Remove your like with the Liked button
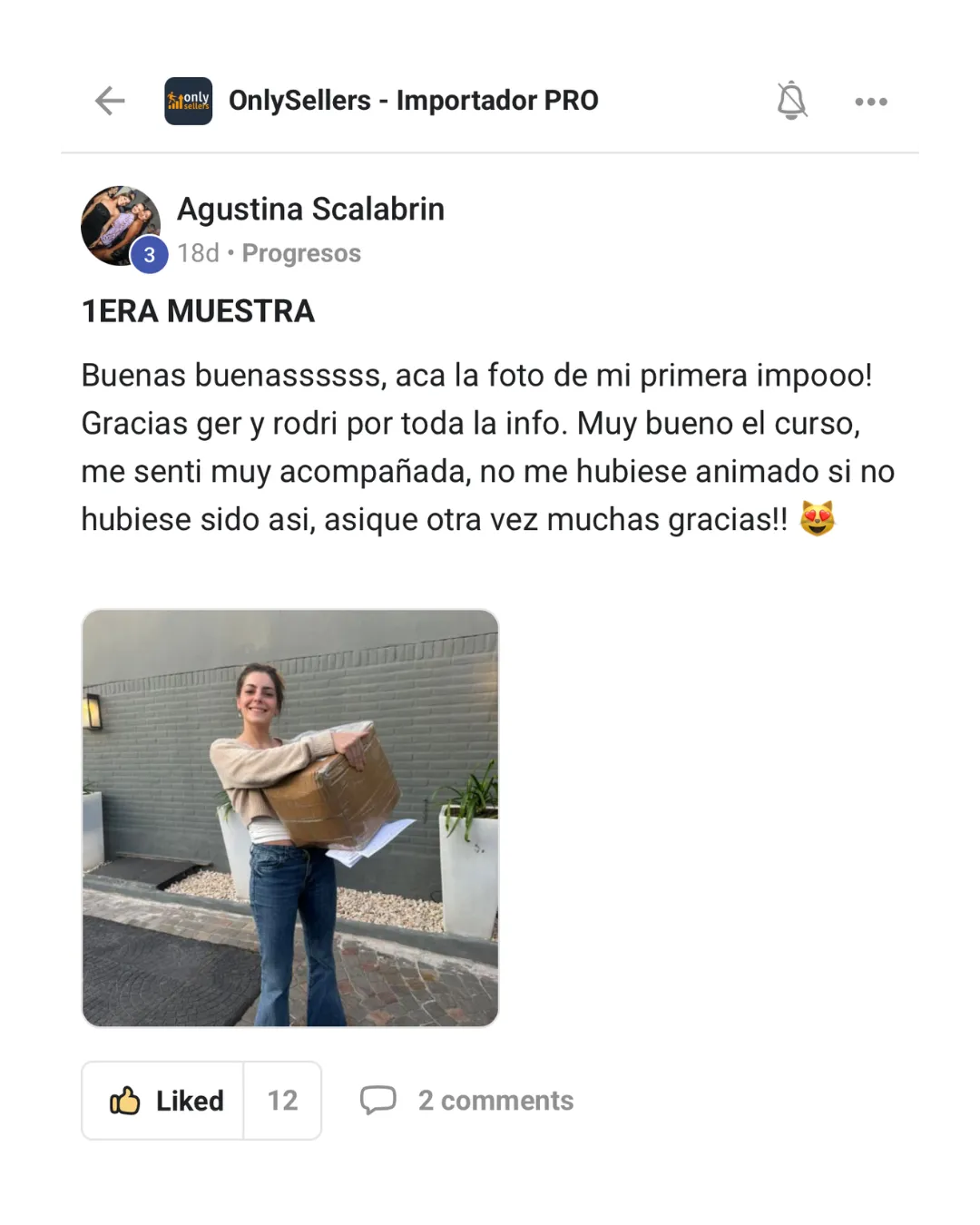 coord(164,1101)
